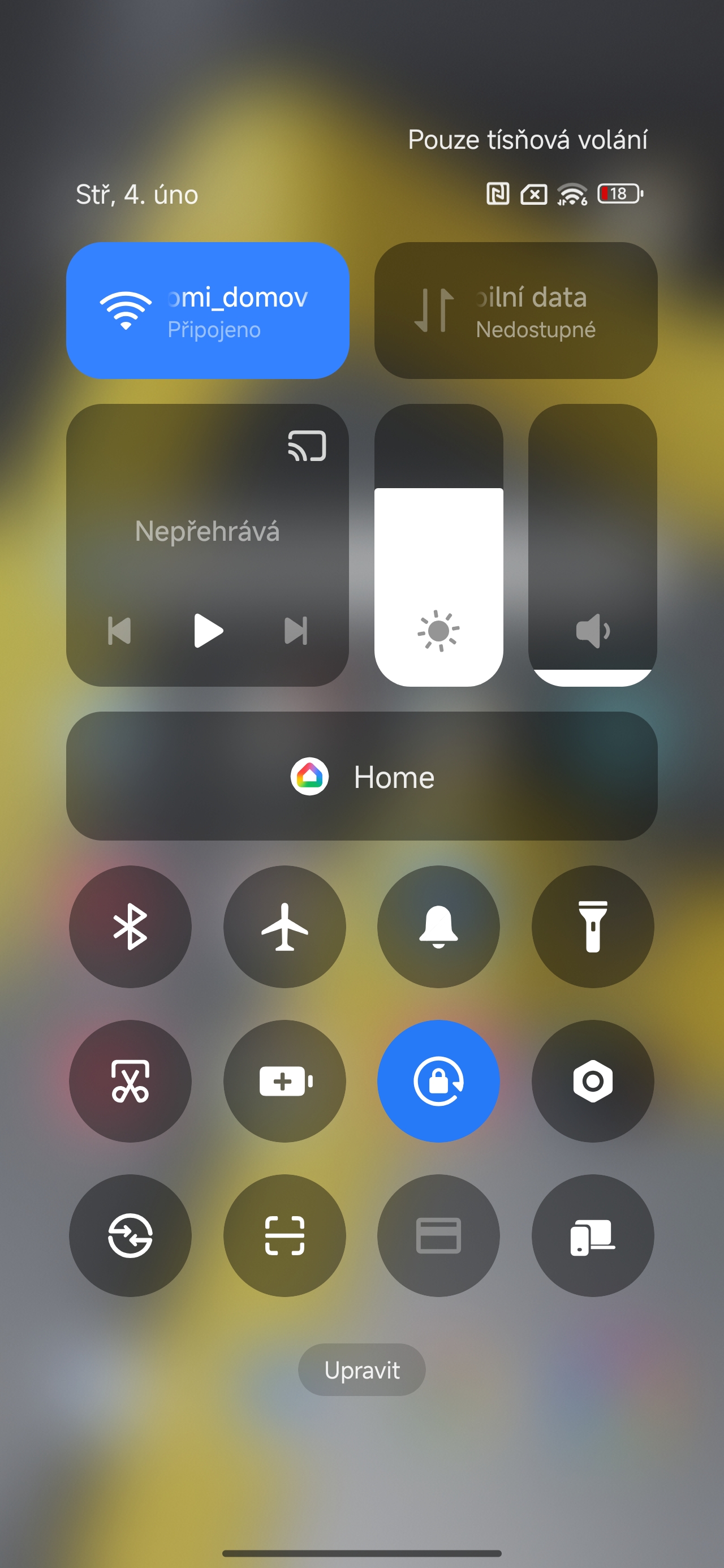This screenshot has width=724, height=1568.
Task: Open the scanner tile
Action: 285,1235
